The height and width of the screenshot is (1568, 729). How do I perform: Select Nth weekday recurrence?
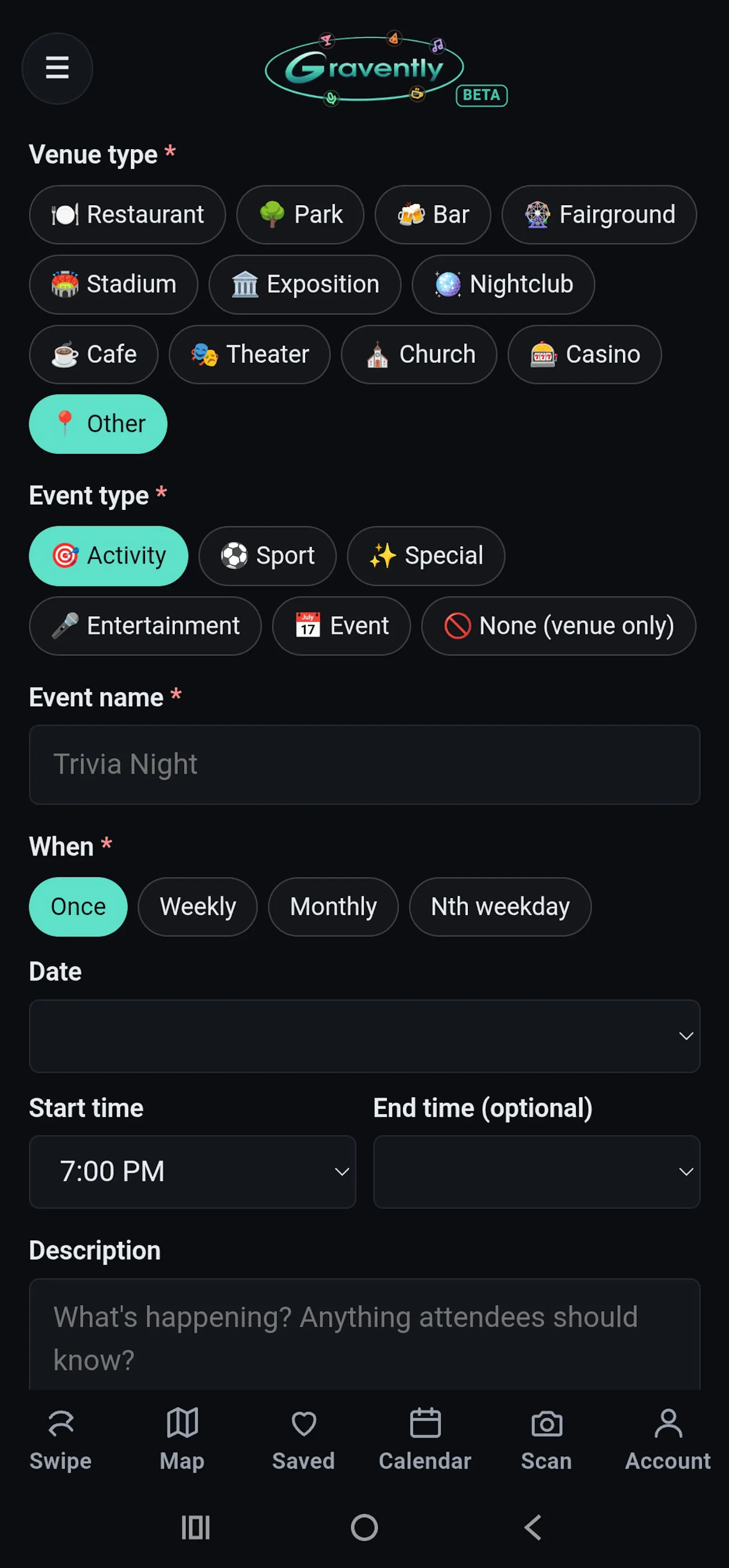[500, 907]
